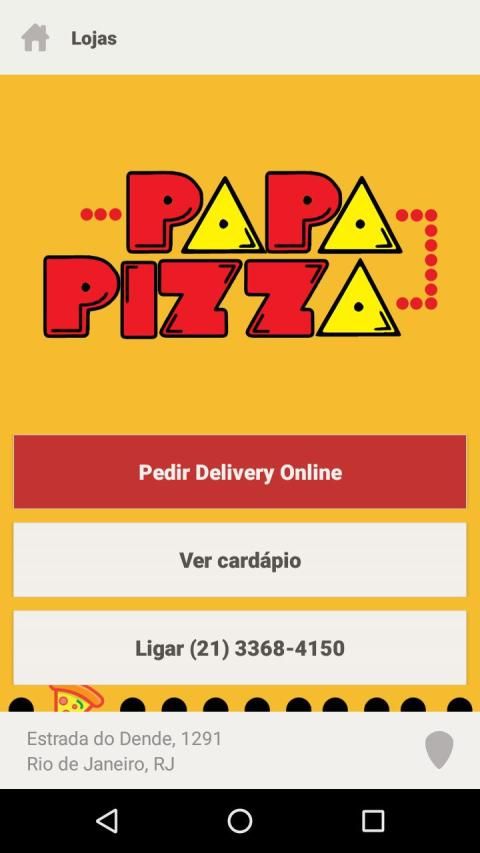480x853 pixels.
Task: Tap the home icon in the top bar
Action: click(35, 38)
